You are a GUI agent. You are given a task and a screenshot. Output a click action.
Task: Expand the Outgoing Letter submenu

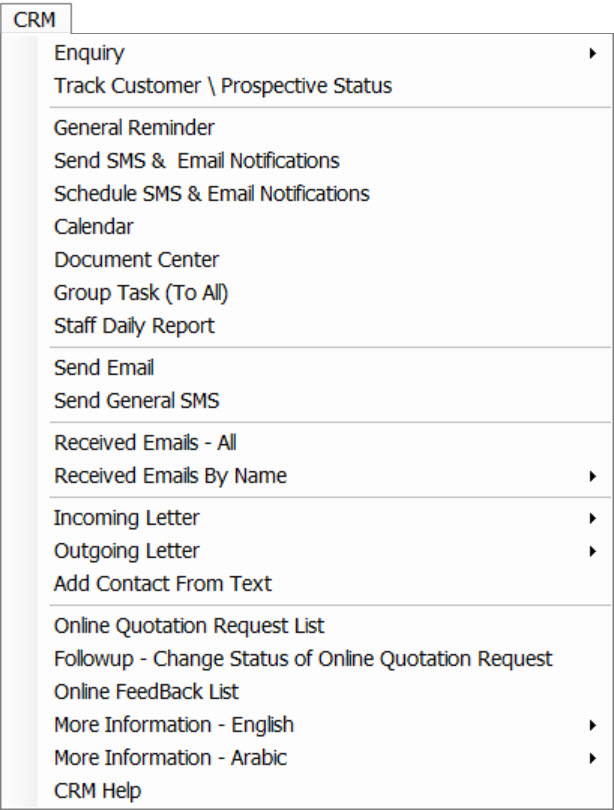pyautogui.click(x=126, y=551)
